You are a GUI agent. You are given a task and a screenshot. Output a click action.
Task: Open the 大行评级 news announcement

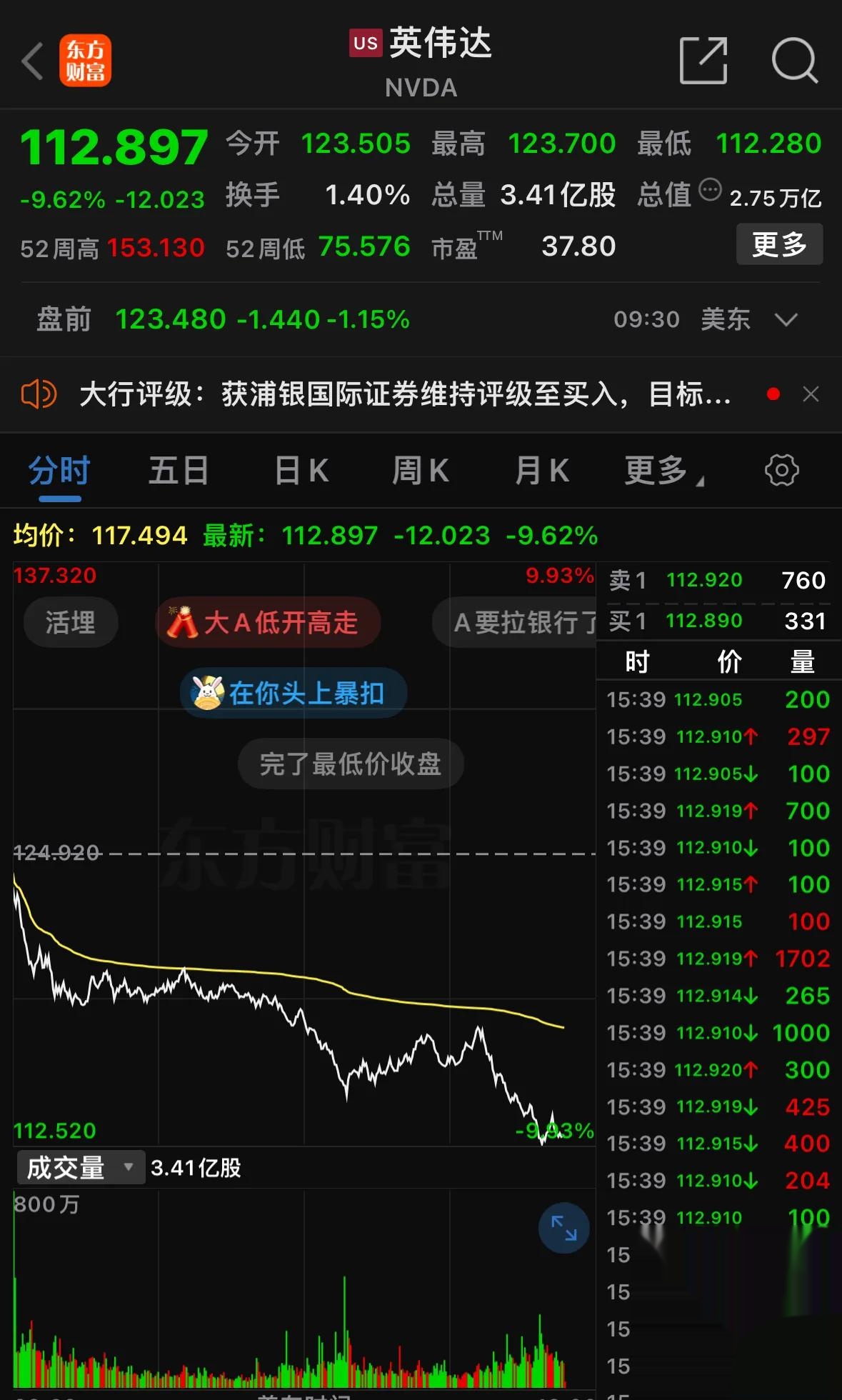404,394
